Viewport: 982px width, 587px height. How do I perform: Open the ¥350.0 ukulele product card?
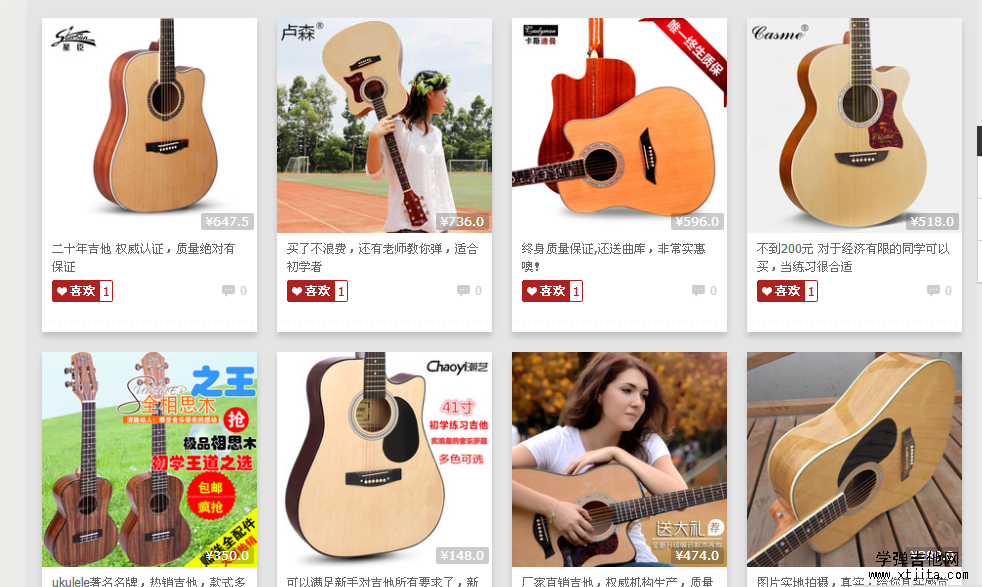[x=149, y=459]
